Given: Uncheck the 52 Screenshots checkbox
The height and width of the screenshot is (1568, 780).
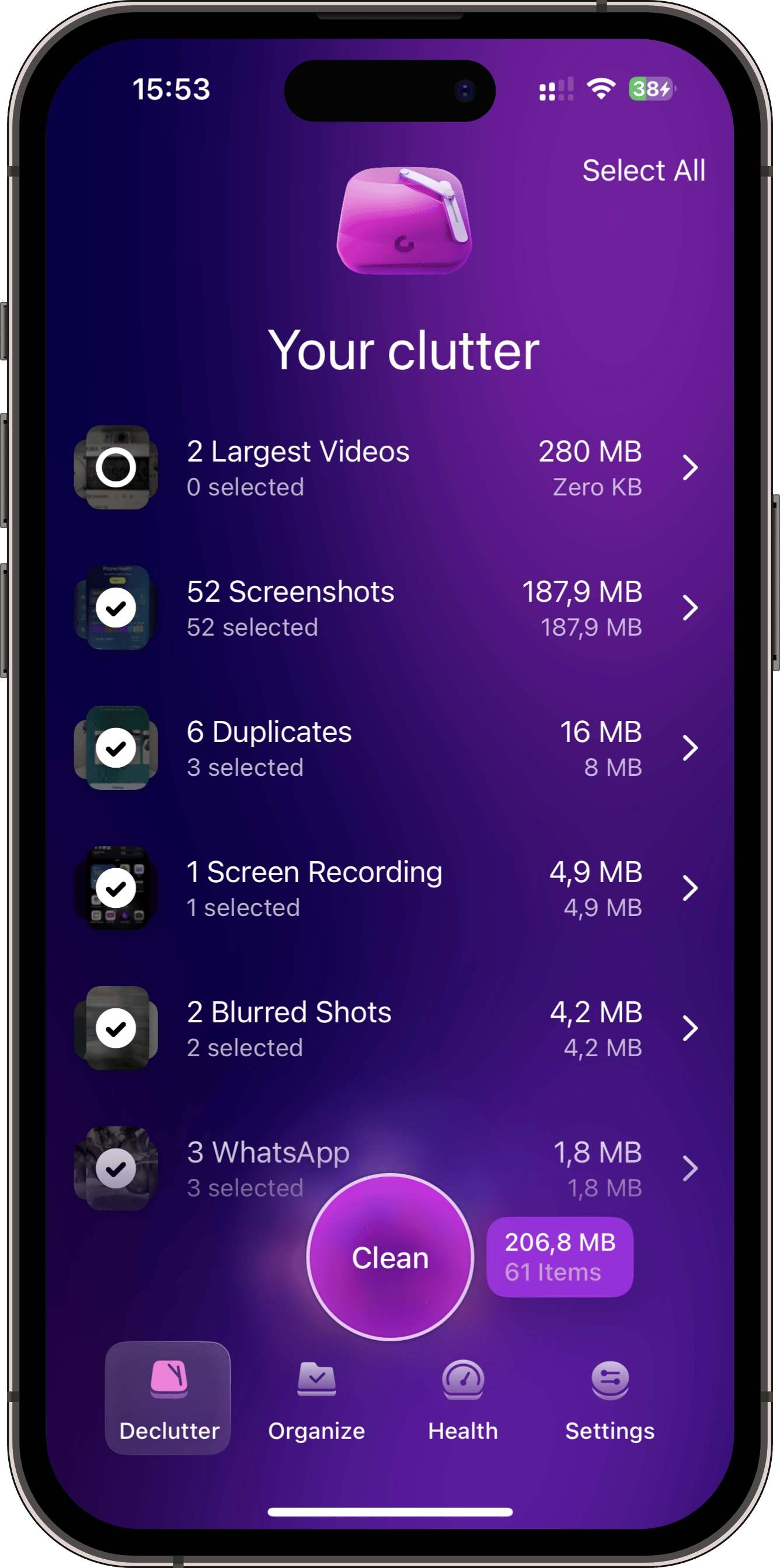Looking at the screenshot, I should pos(116,608).
